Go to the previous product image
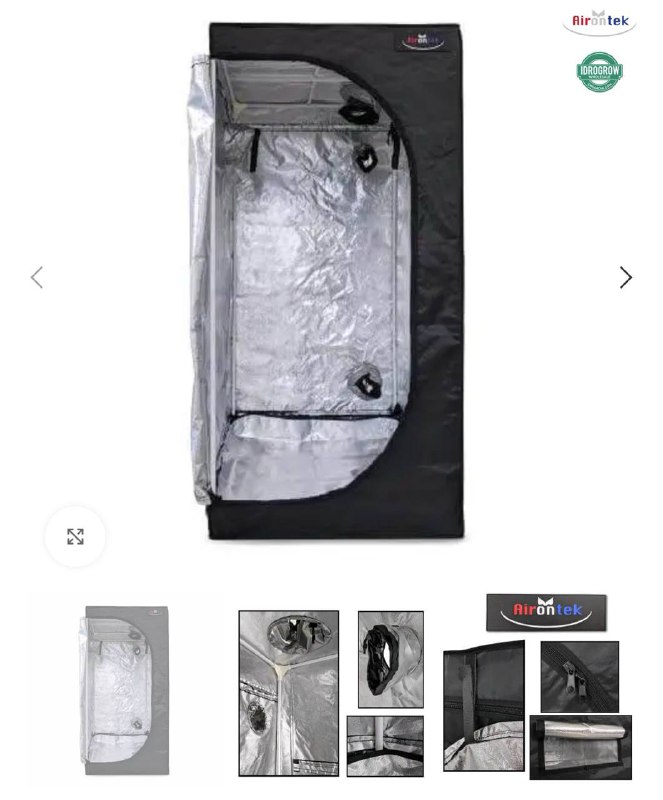This screenshot has height=800, width=663. 37,277
